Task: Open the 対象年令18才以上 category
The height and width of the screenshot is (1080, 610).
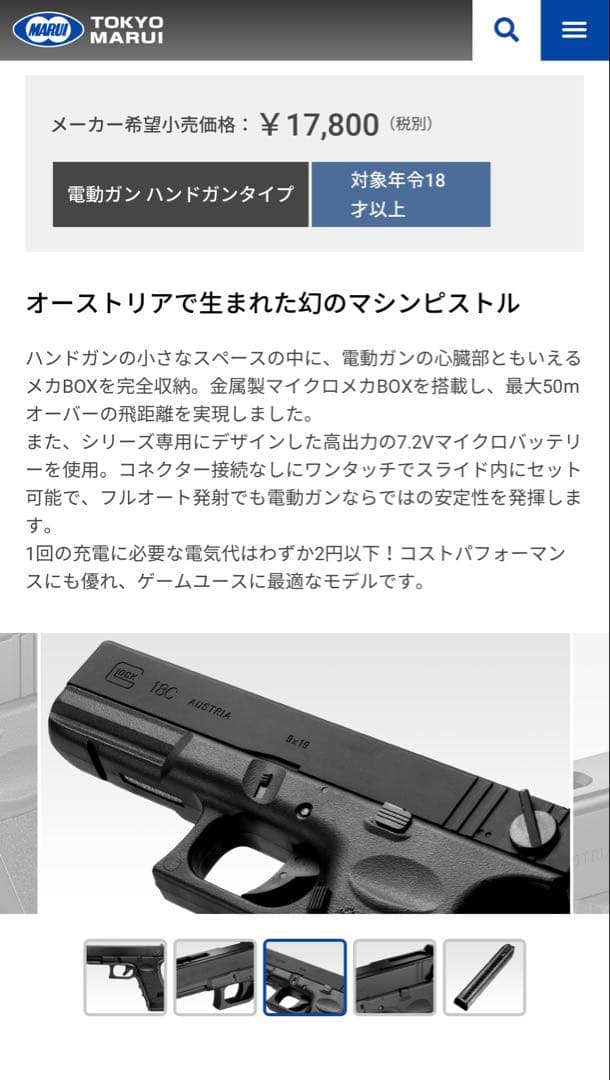Action: point(400,194)
